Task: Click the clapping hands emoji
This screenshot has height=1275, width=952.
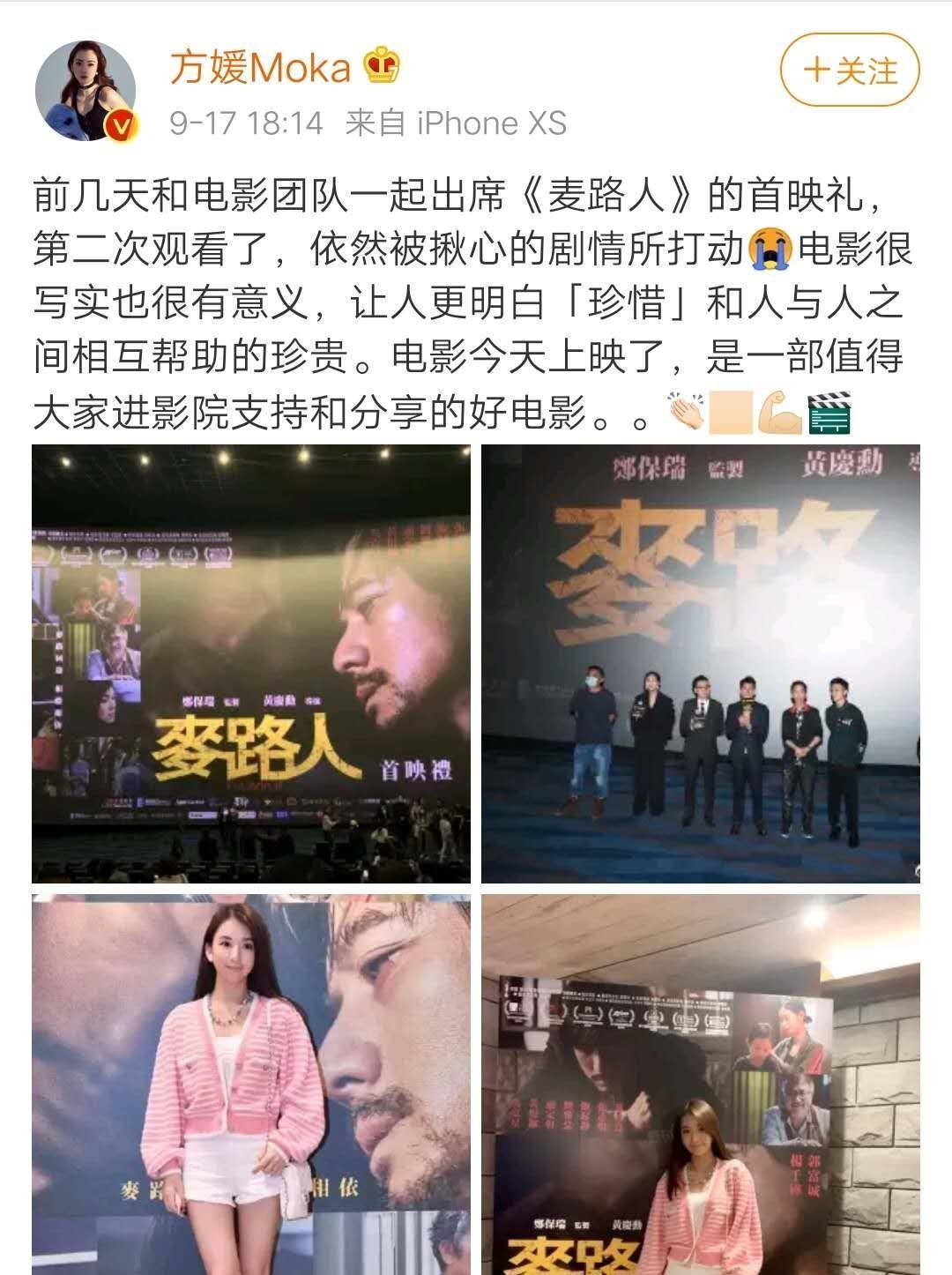Action: pyautogui.click(x=686, y=411)
